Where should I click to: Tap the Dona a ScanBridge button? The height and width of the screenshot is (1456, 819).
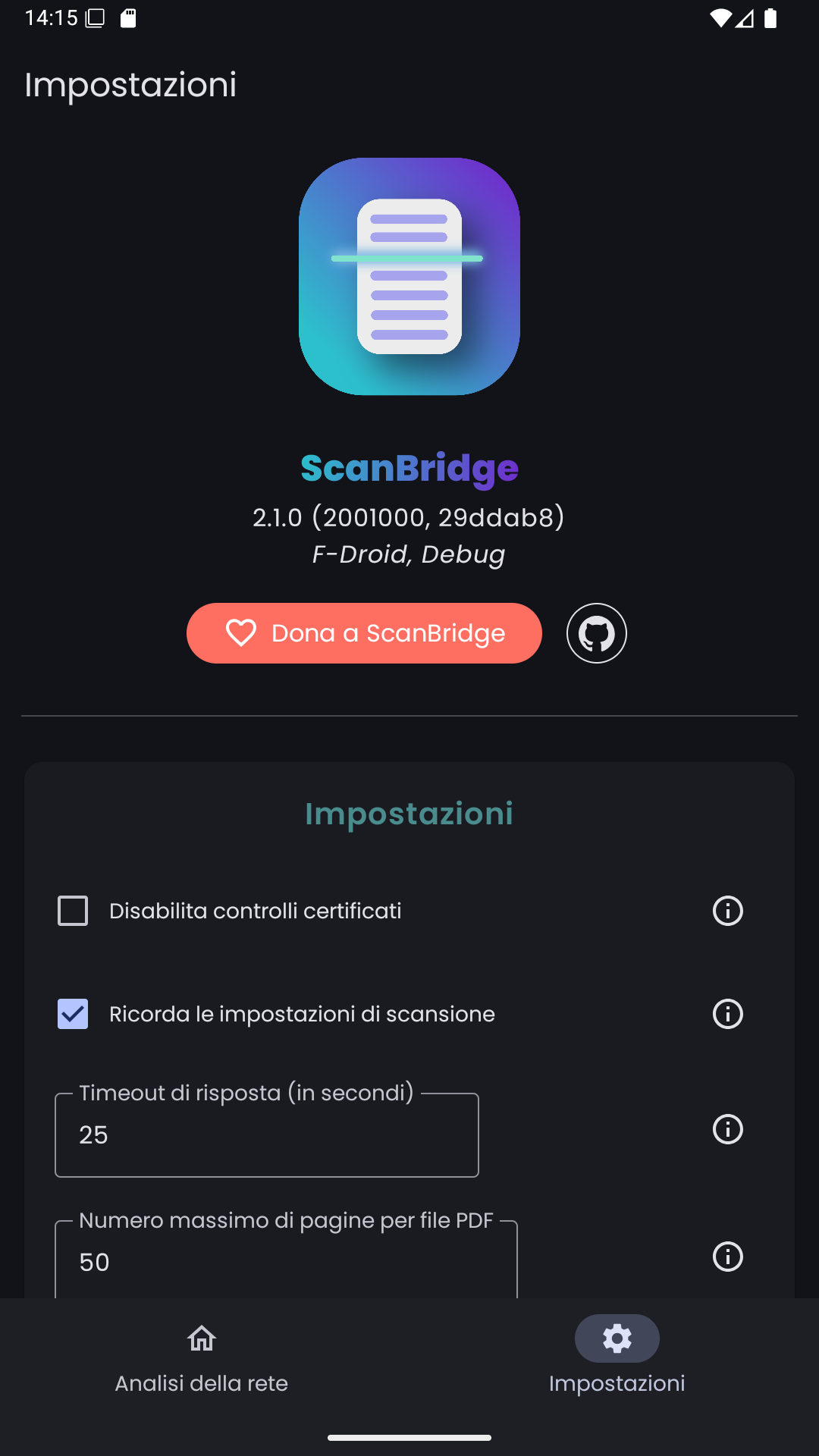click(364, 633)
